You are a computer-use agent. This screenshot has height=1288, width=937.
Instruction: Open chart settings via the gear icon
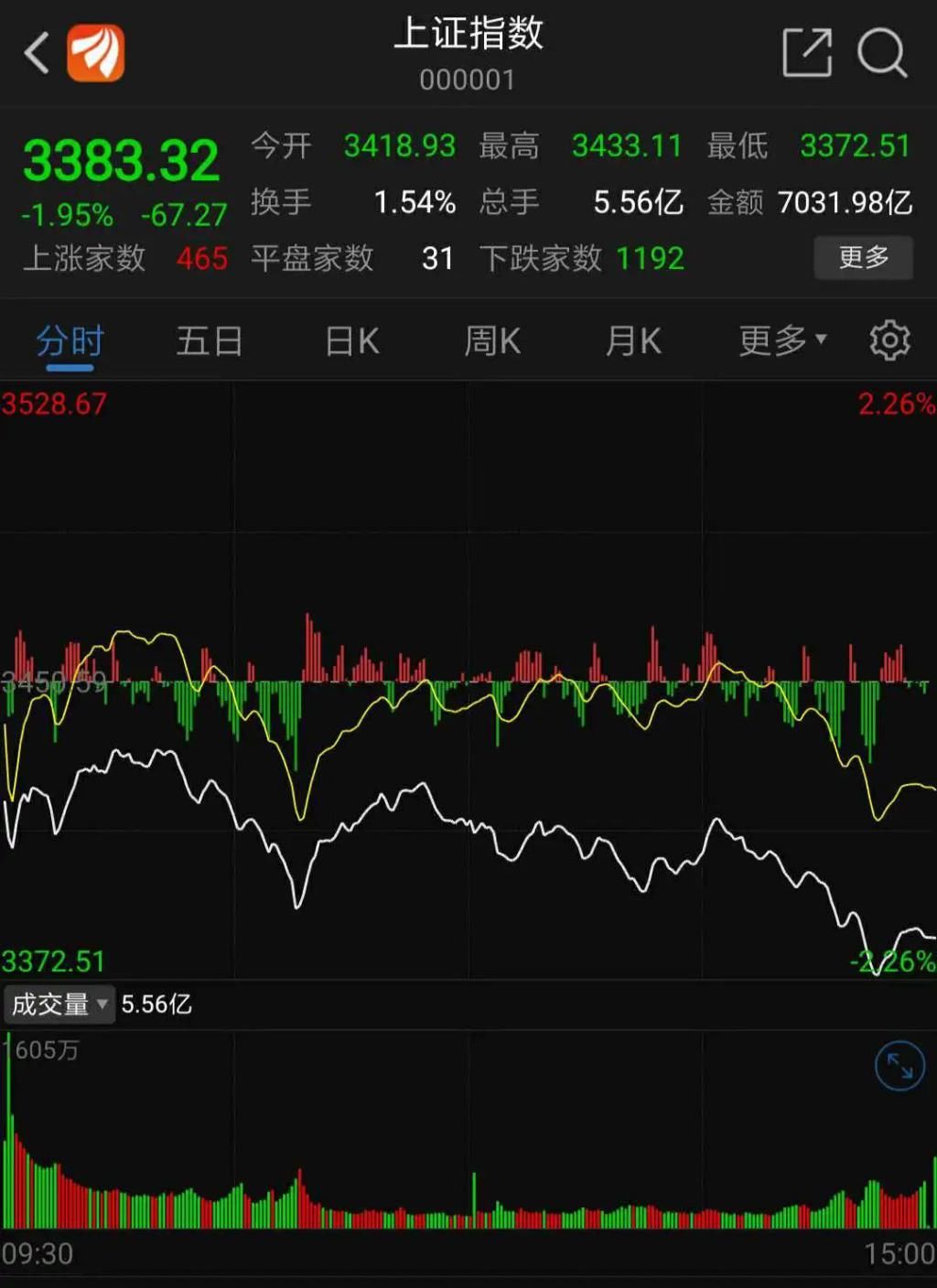point(887,339)
